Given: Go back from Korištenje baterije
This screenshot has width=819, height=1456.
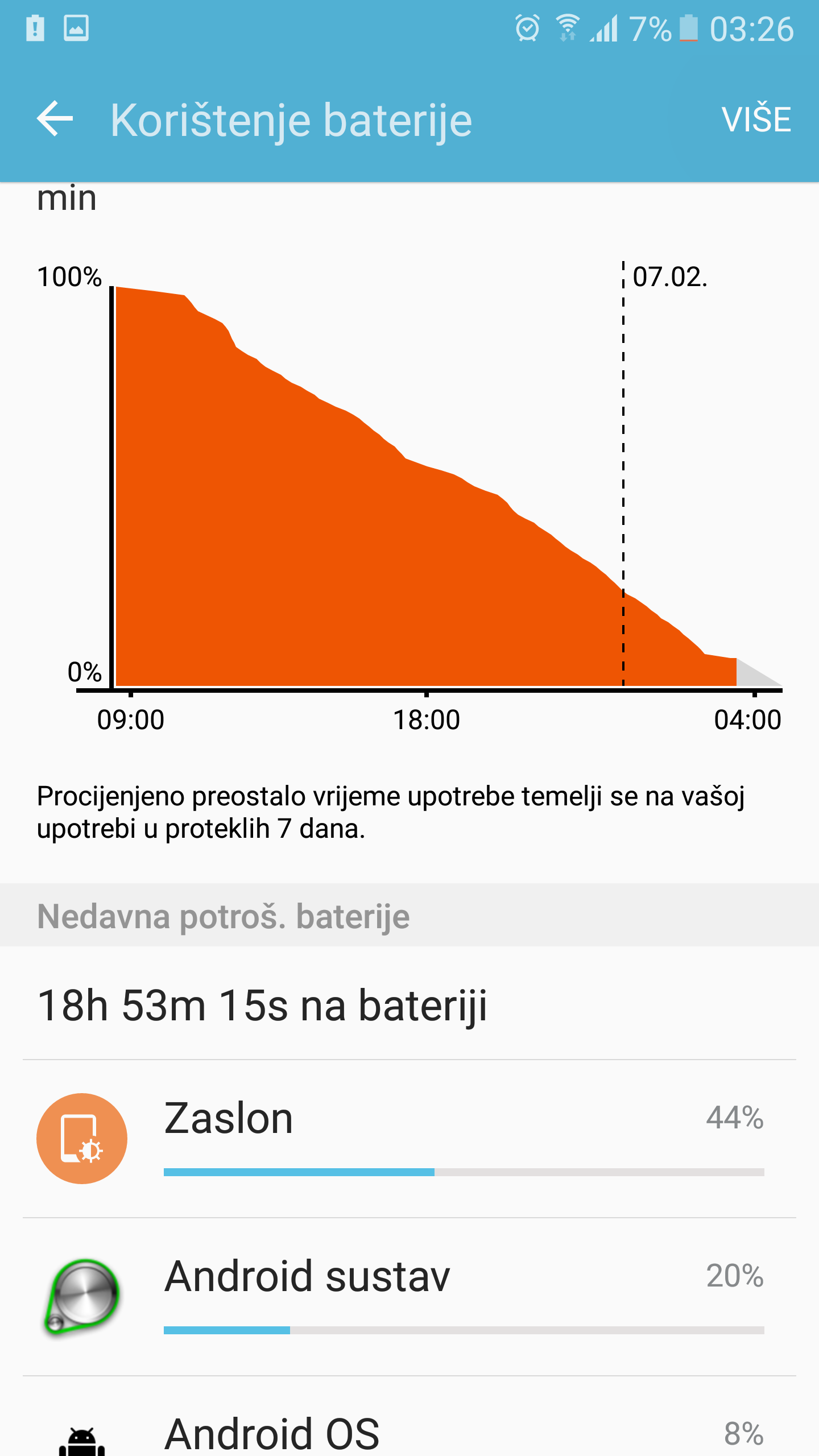Looking at the screenshot, I should pos(55,119).
